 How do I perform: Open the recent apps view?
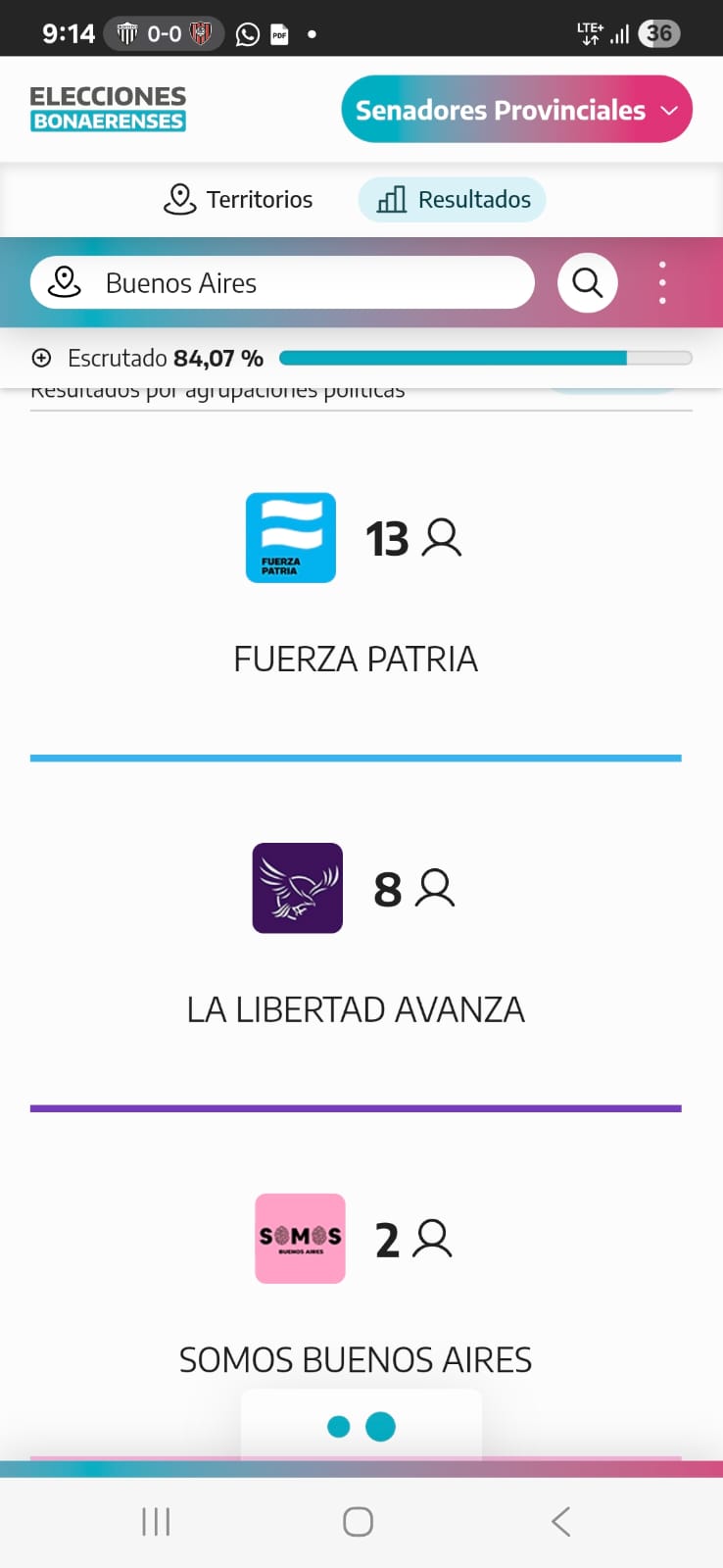pyautogui.click(x=156, y=1521)
